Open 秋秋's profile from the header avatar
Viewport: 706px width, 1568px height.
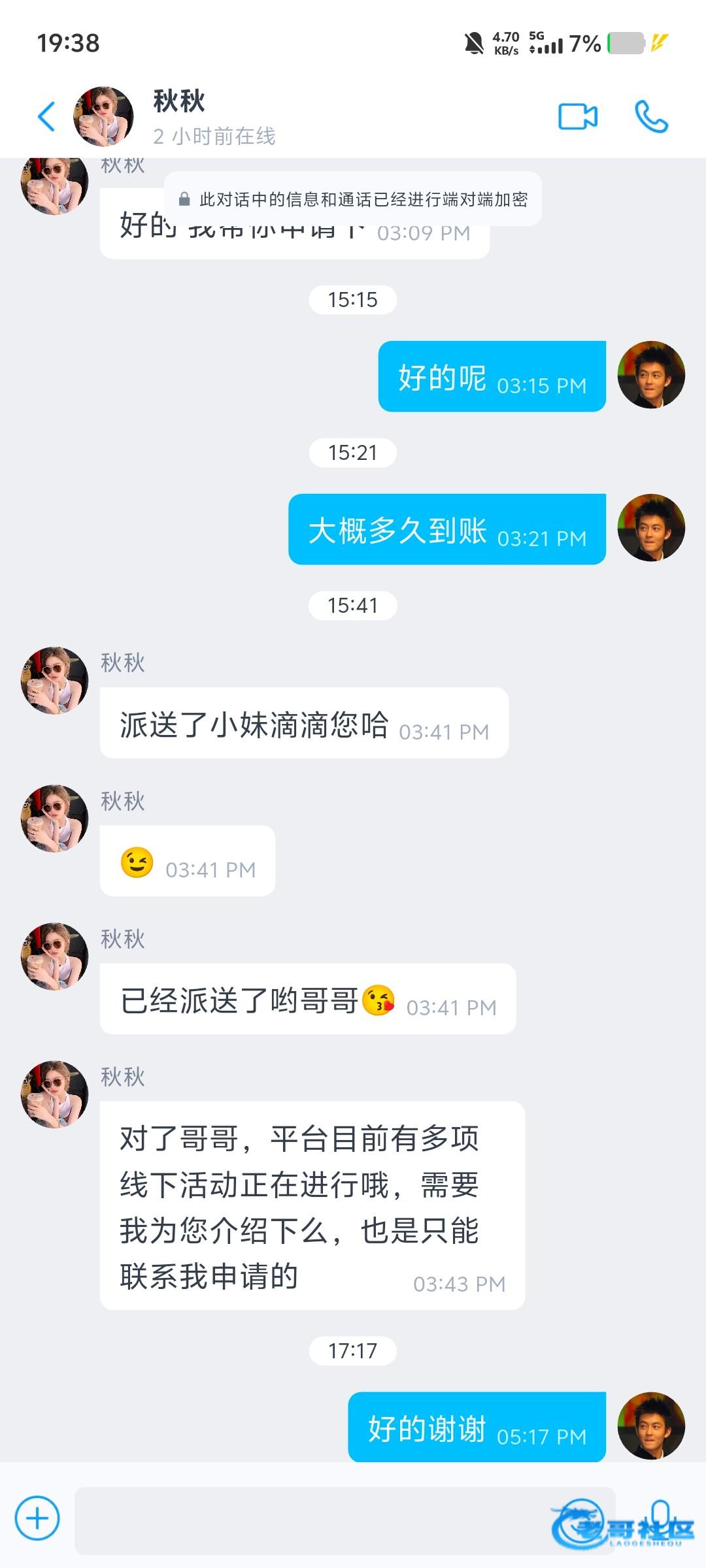click(x=103, y=116)
